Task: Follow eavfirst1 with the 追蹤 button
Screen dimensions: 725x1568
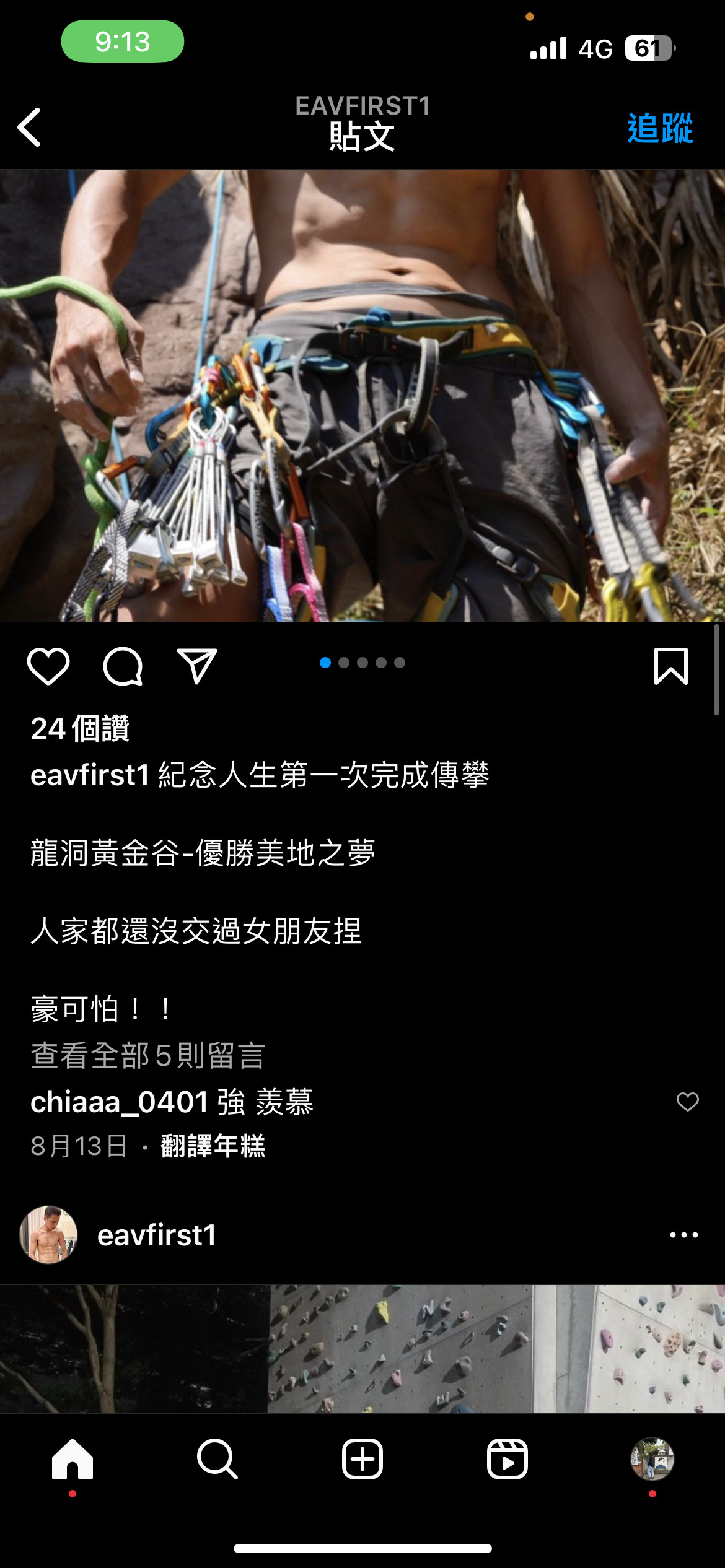Action: point(660,128)
